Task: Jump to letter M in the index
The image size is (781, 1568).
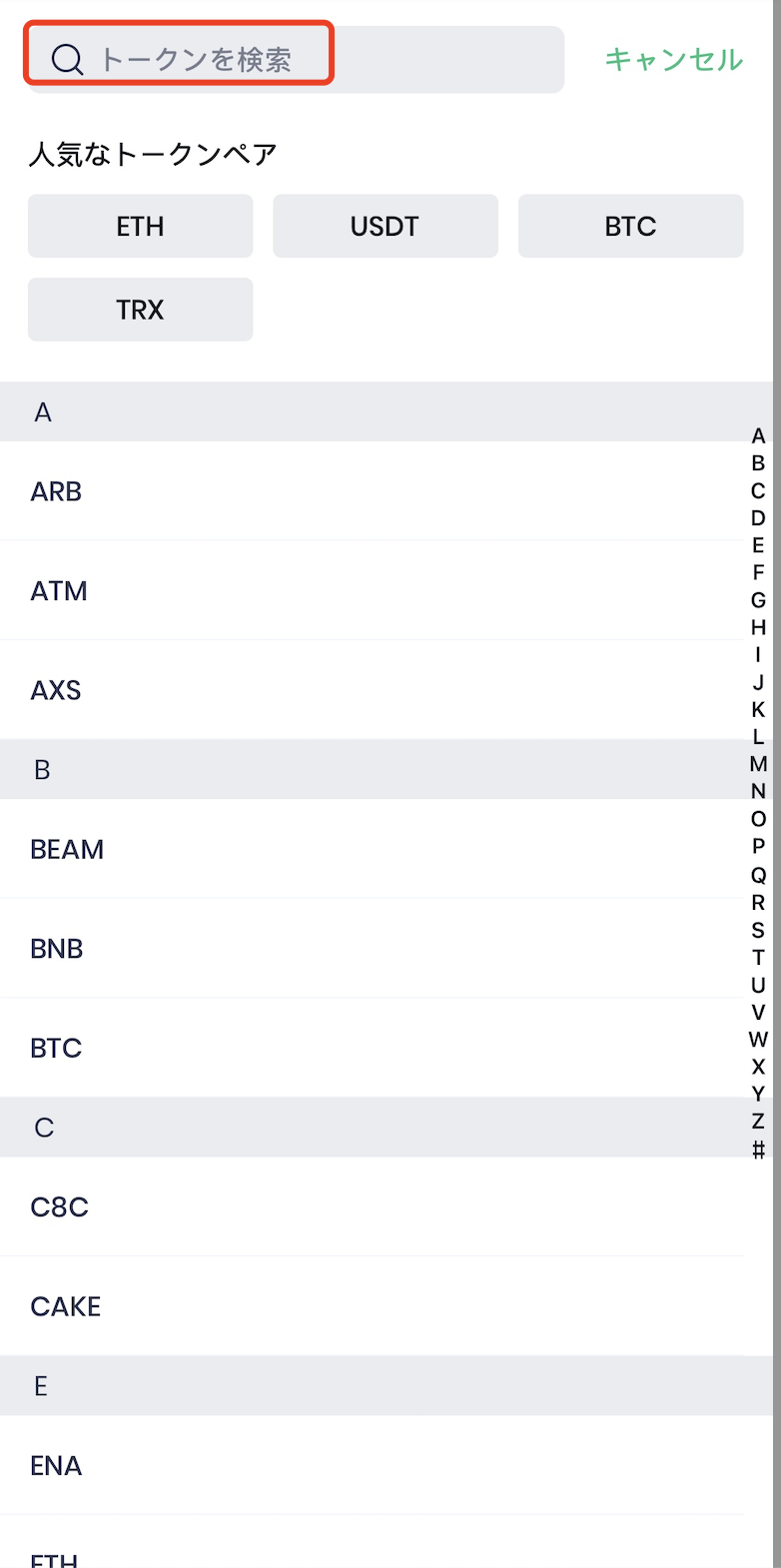Action: click(x=758, y=764)
